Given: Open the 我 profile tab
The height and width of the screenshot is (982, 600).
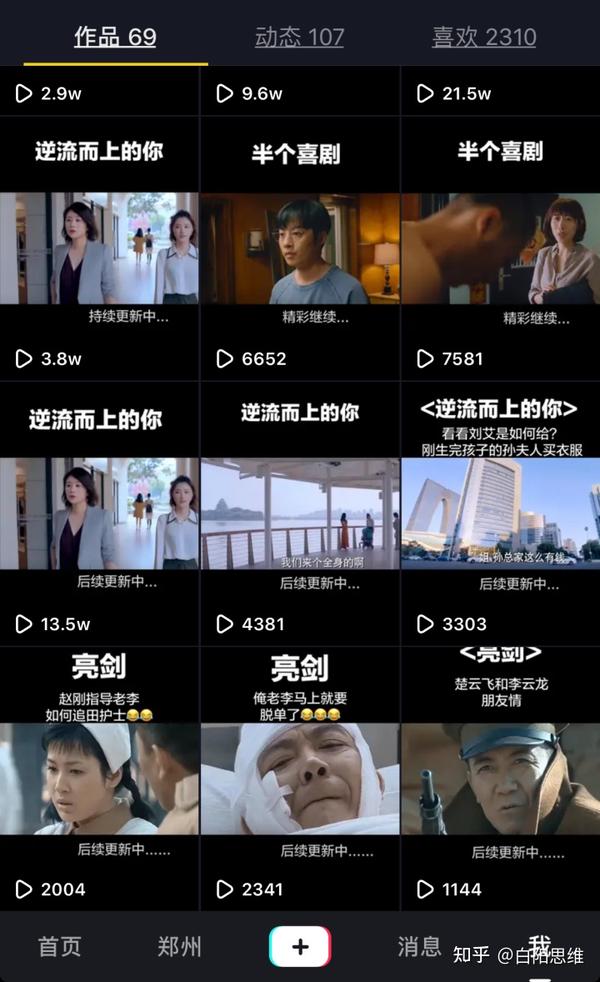Looking at the screenshot, I should pyautogui.click(x=540, y=945).
